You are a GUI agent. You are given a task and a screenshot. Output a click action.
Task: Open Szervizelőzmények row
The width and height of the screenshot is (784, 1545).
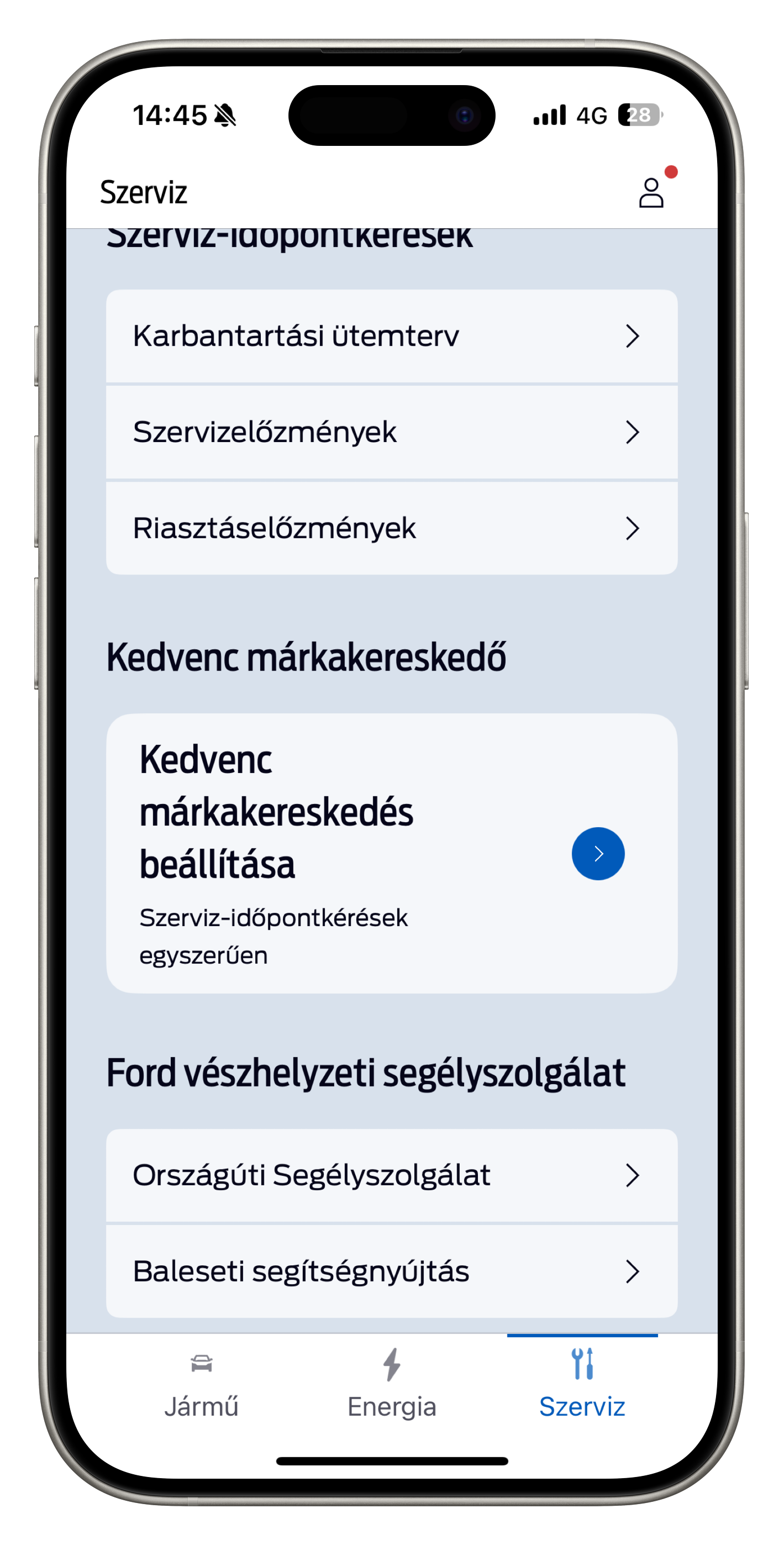point(392,432)
